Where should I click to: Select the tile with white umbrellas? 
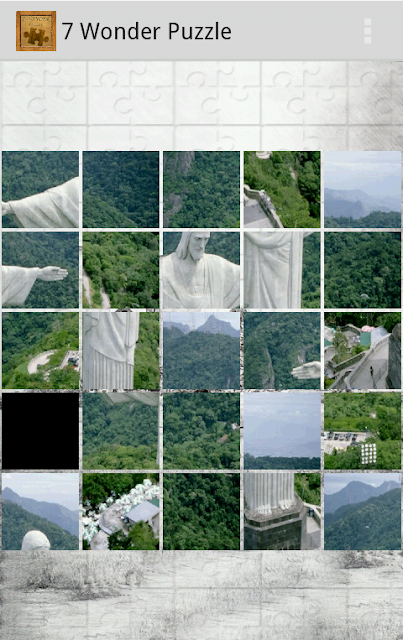coord(121,511)
